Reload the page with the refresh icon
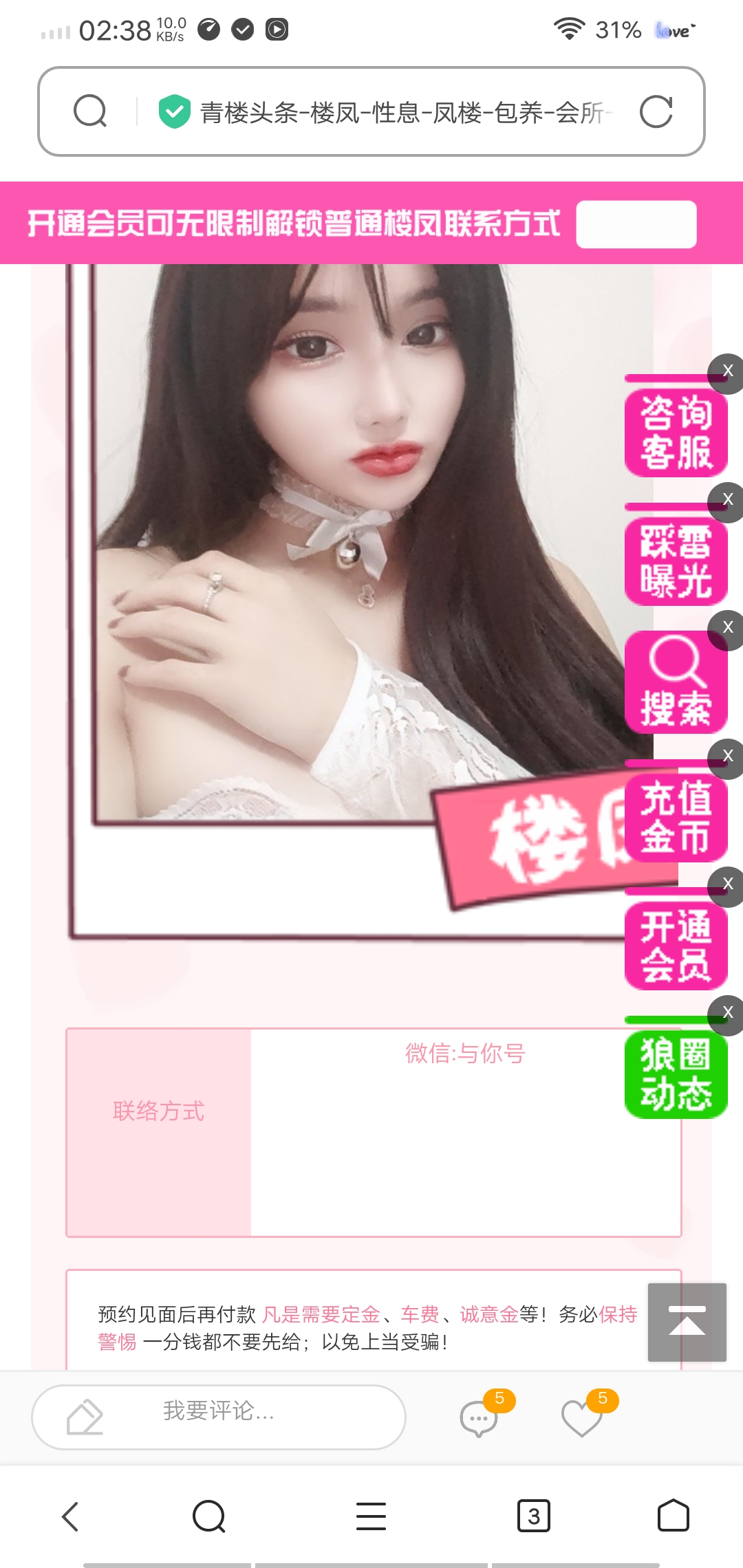Image resolution: width=743 pixels, height=1568 pixels. pos(655,112)
